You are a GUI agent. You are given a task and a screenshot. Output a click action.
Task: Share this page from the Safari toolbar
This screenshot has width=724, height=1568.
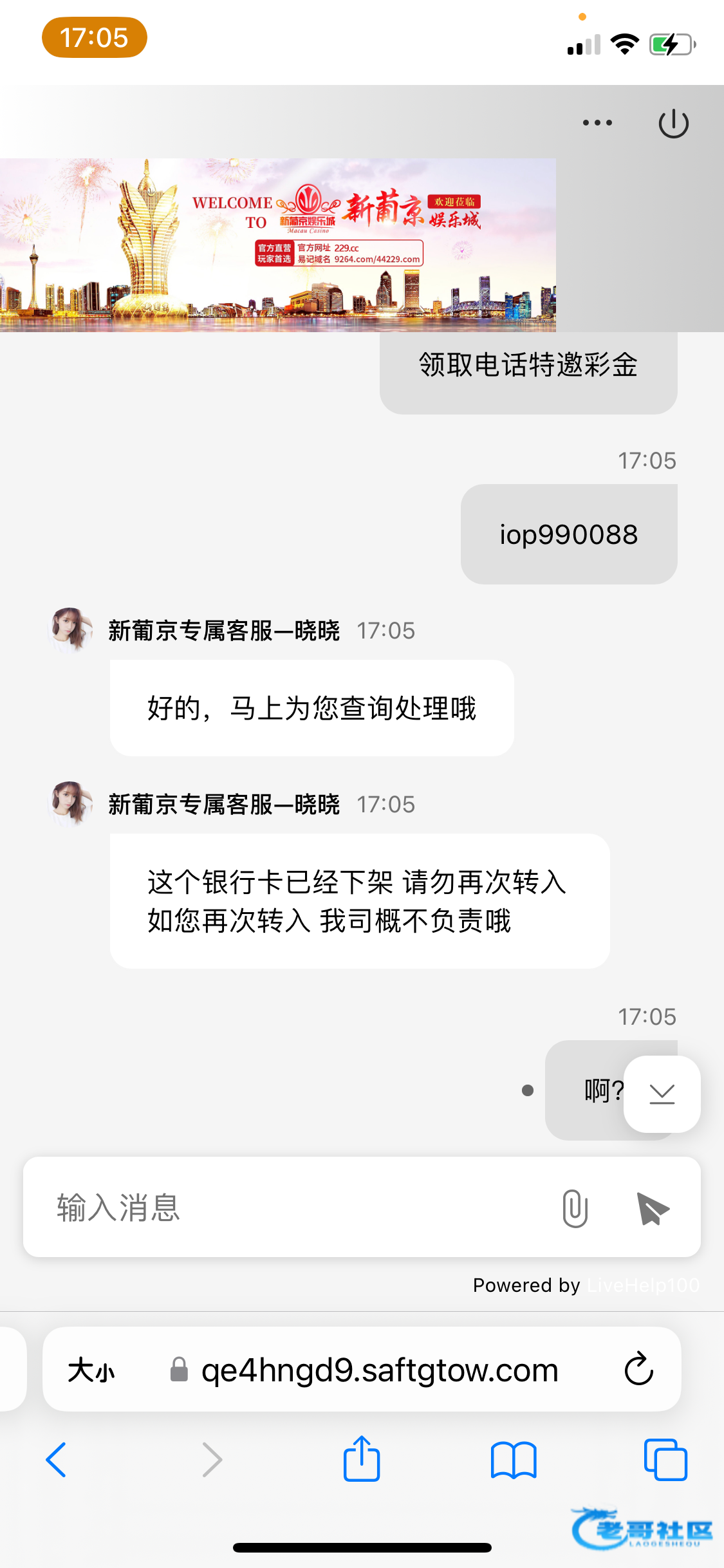point(362,1459)
